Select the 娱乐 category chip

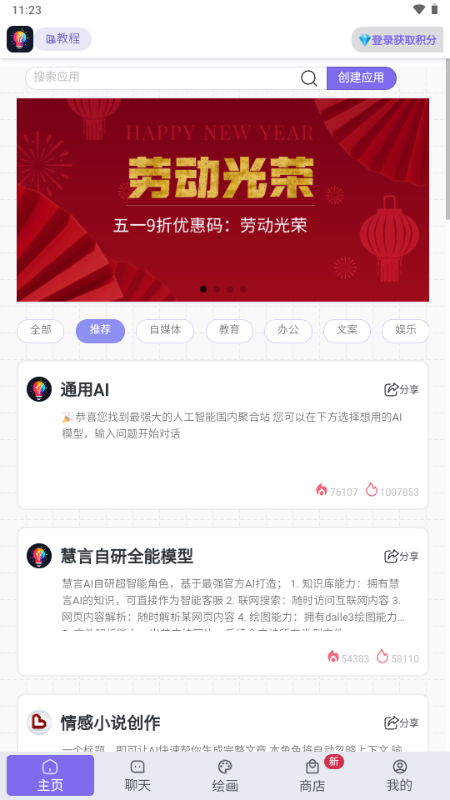[x=406, y=331]
